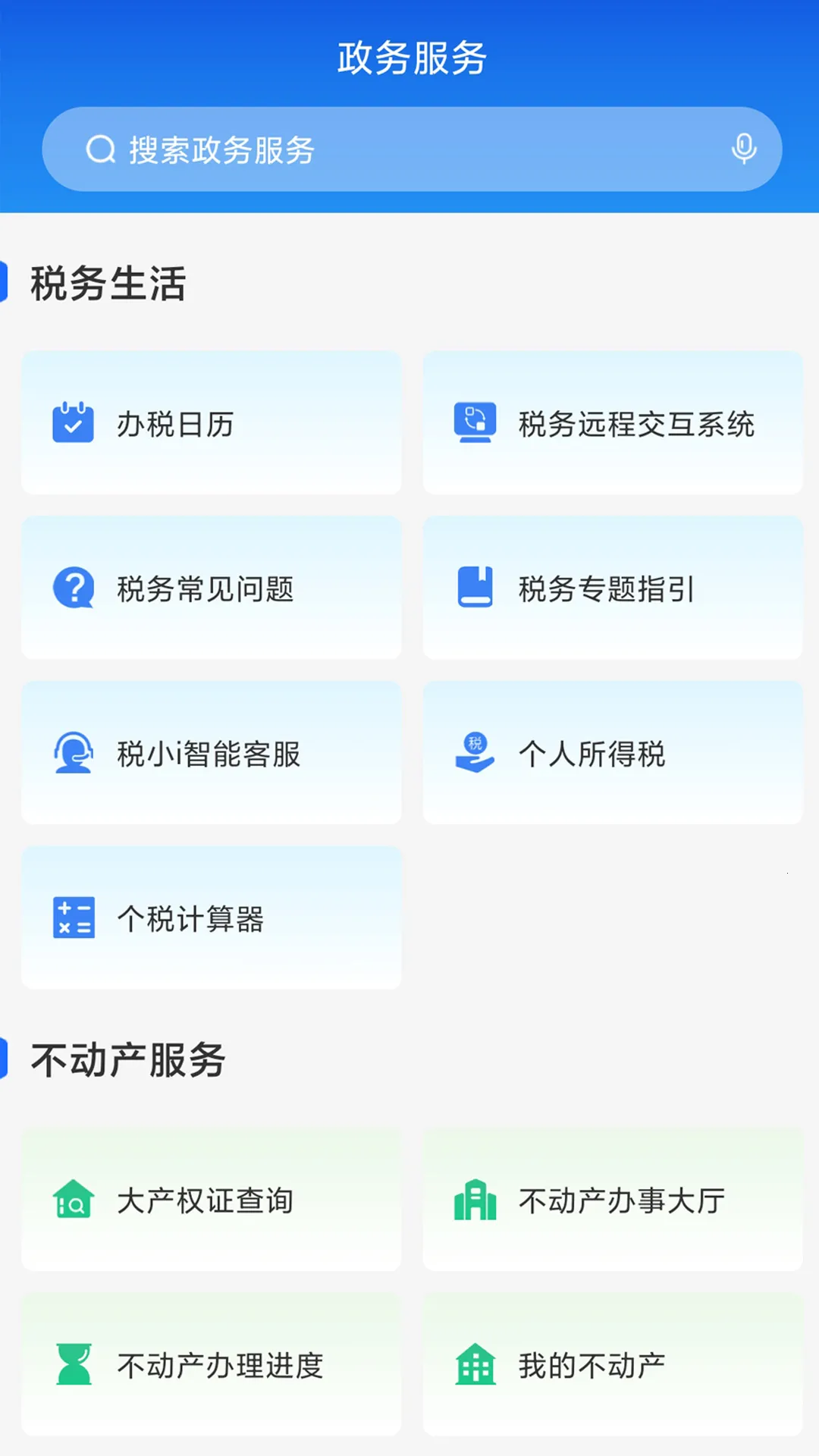Select 大产权证查询
The image size is (819, 1456).
[x=211, y=1200]
